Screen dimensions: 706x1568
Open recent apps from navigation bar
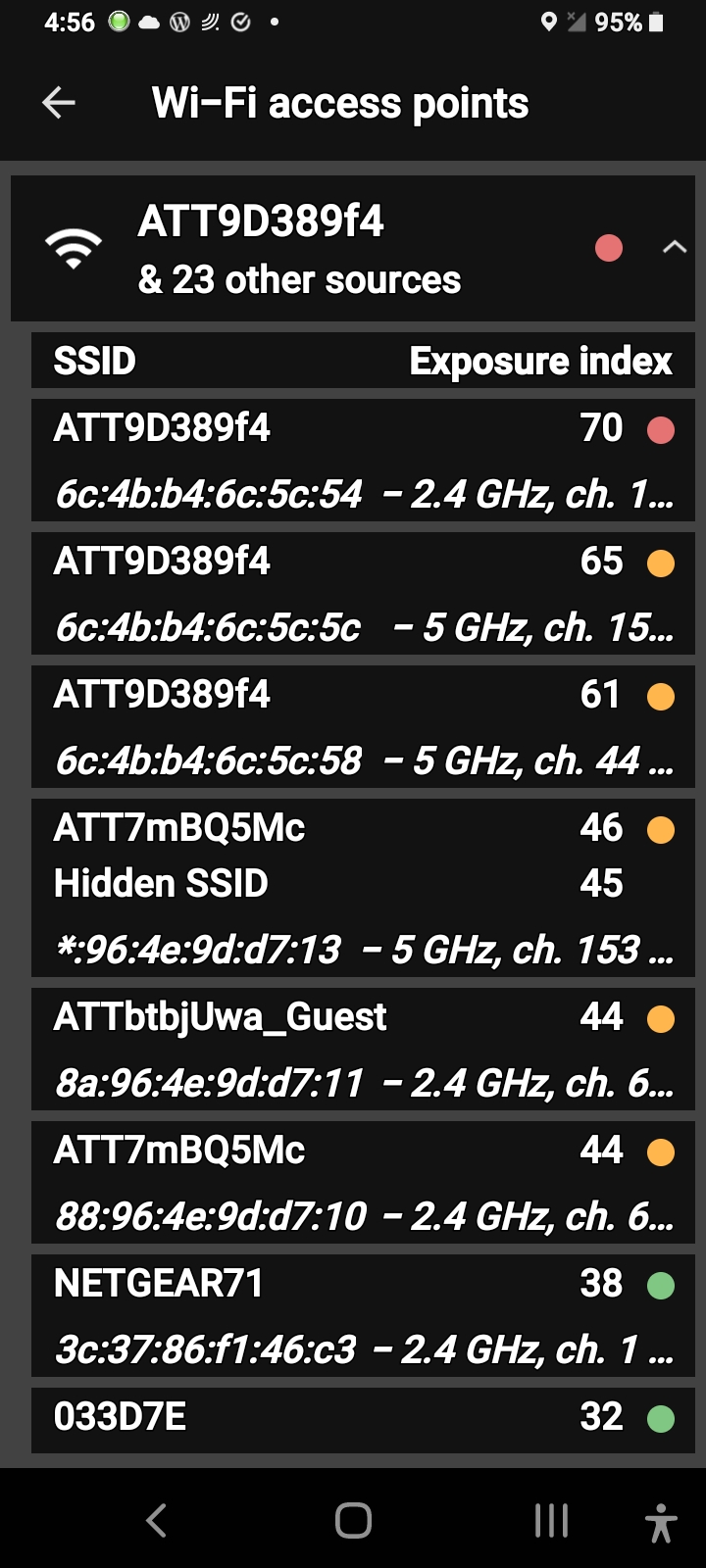551,1520
